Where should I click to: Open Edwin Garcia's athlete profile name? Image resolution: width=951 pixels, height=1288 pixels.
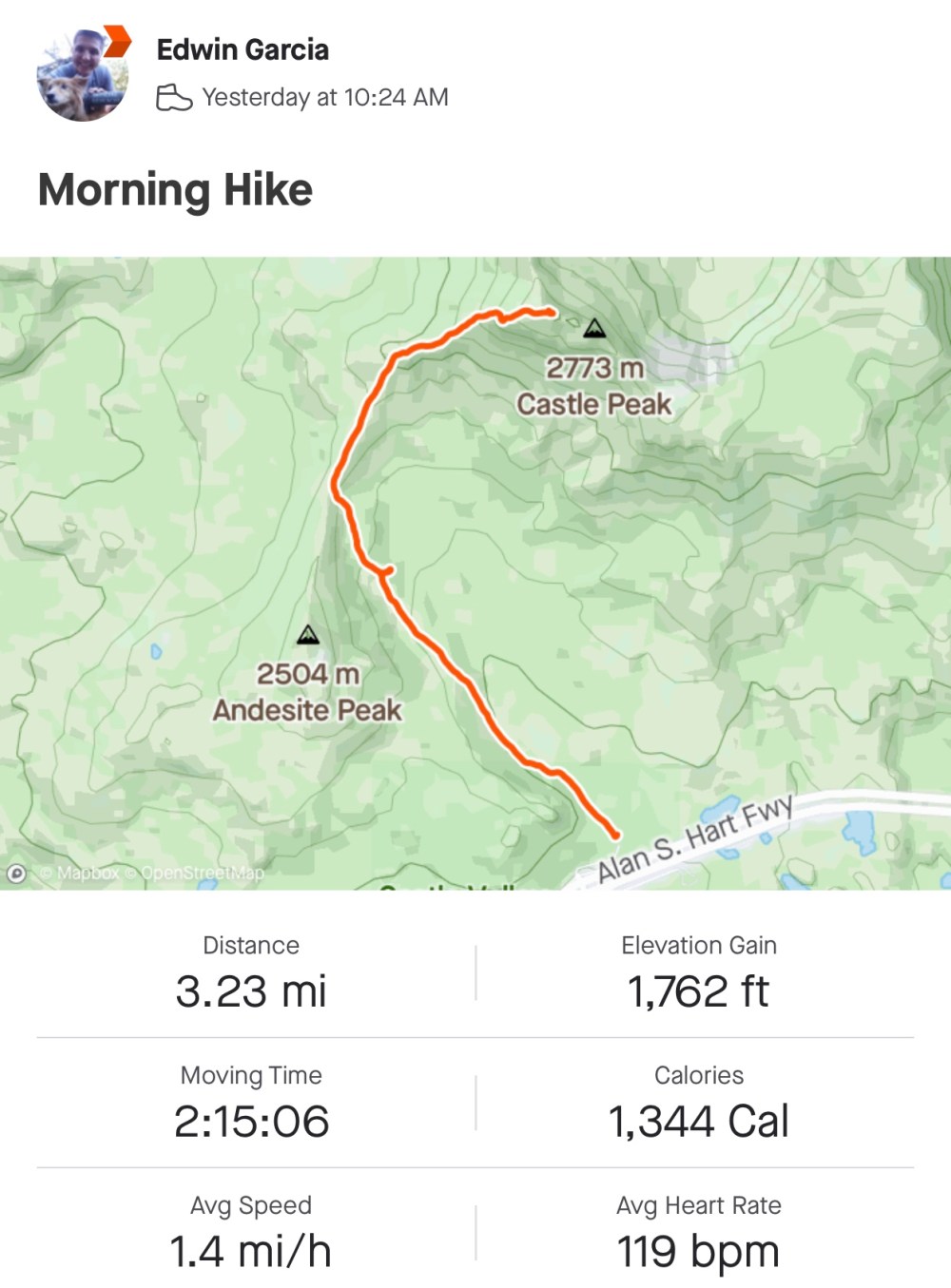click(x=243, y=49)
